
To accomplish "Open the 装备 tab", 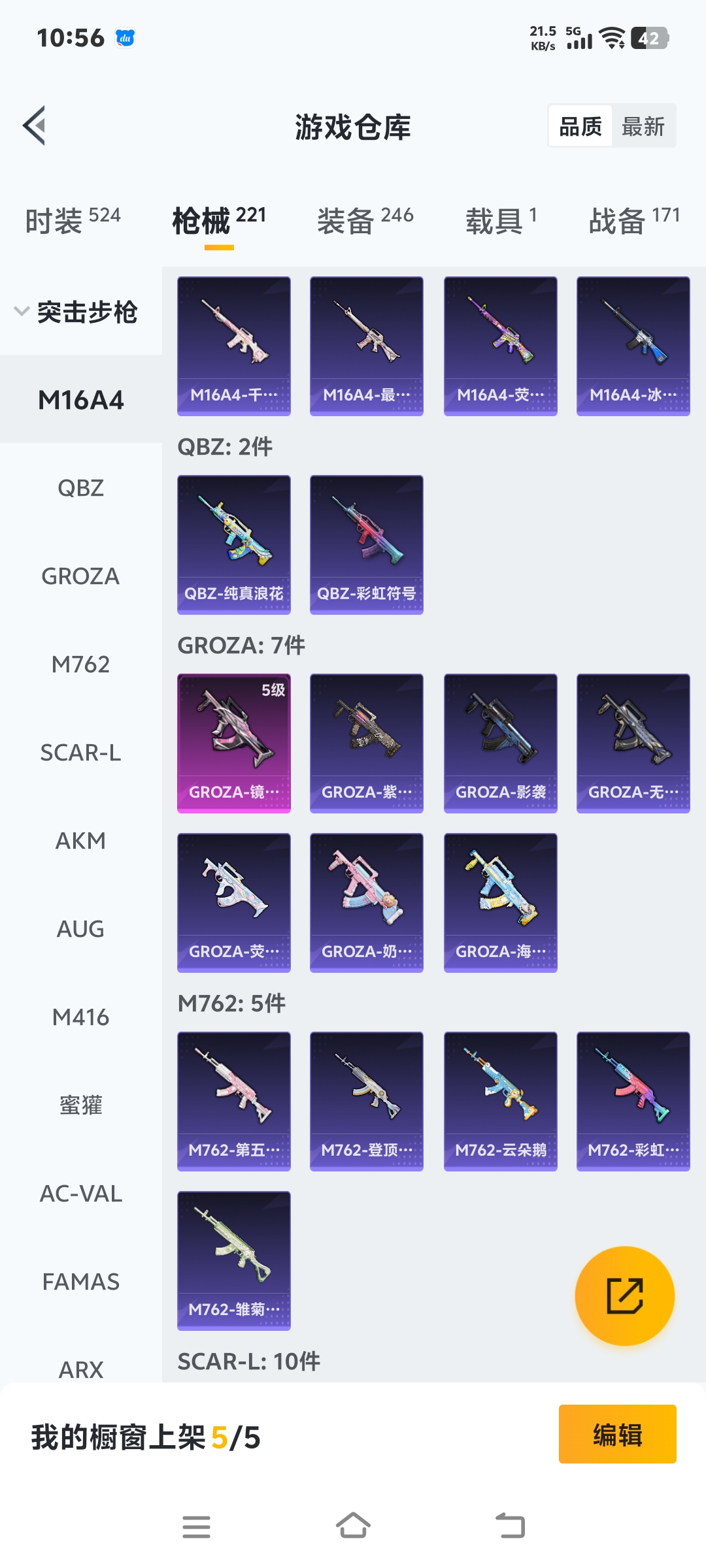I will point(365,220).
